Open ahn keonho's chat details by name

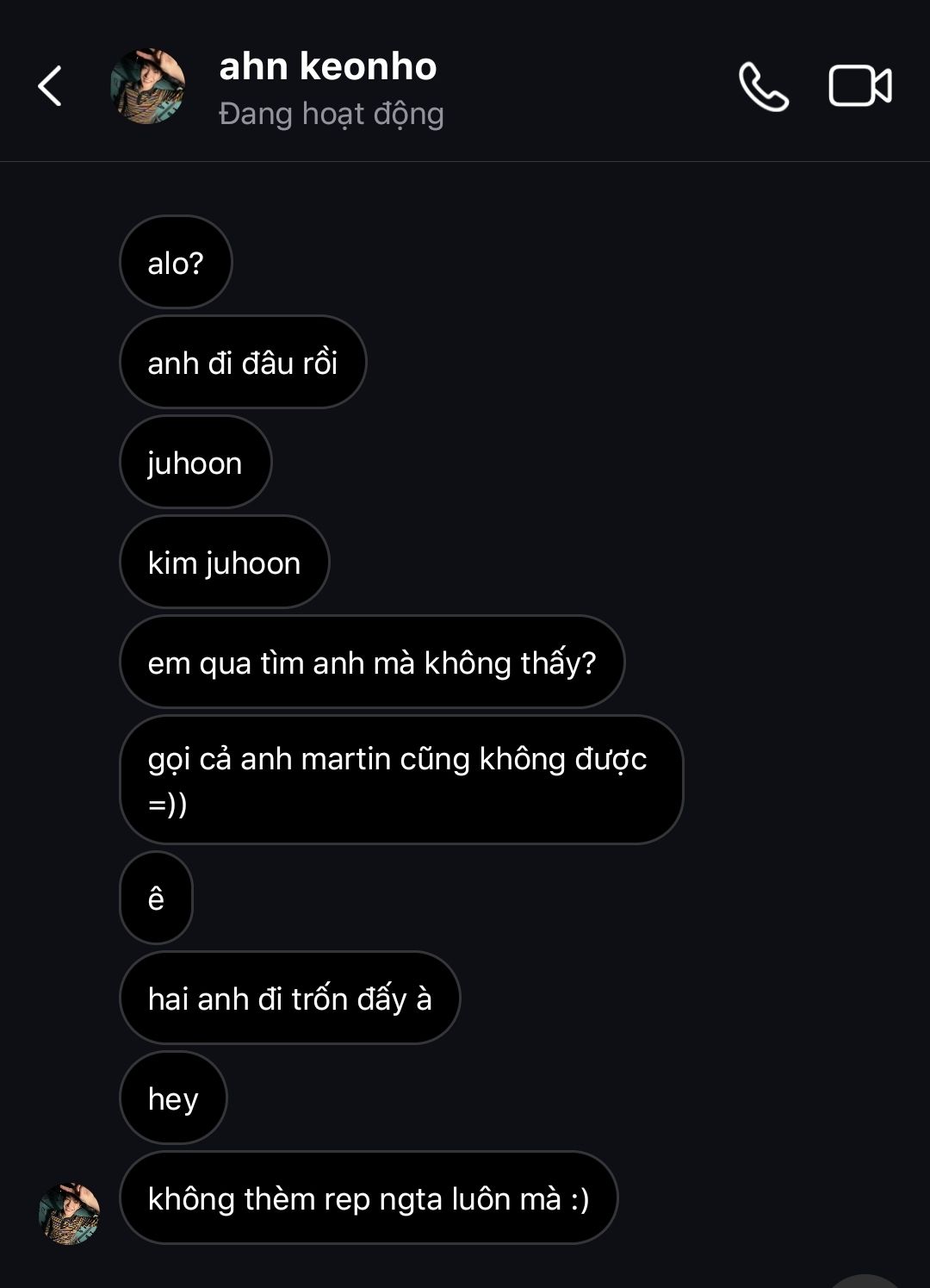click(328, 67)
